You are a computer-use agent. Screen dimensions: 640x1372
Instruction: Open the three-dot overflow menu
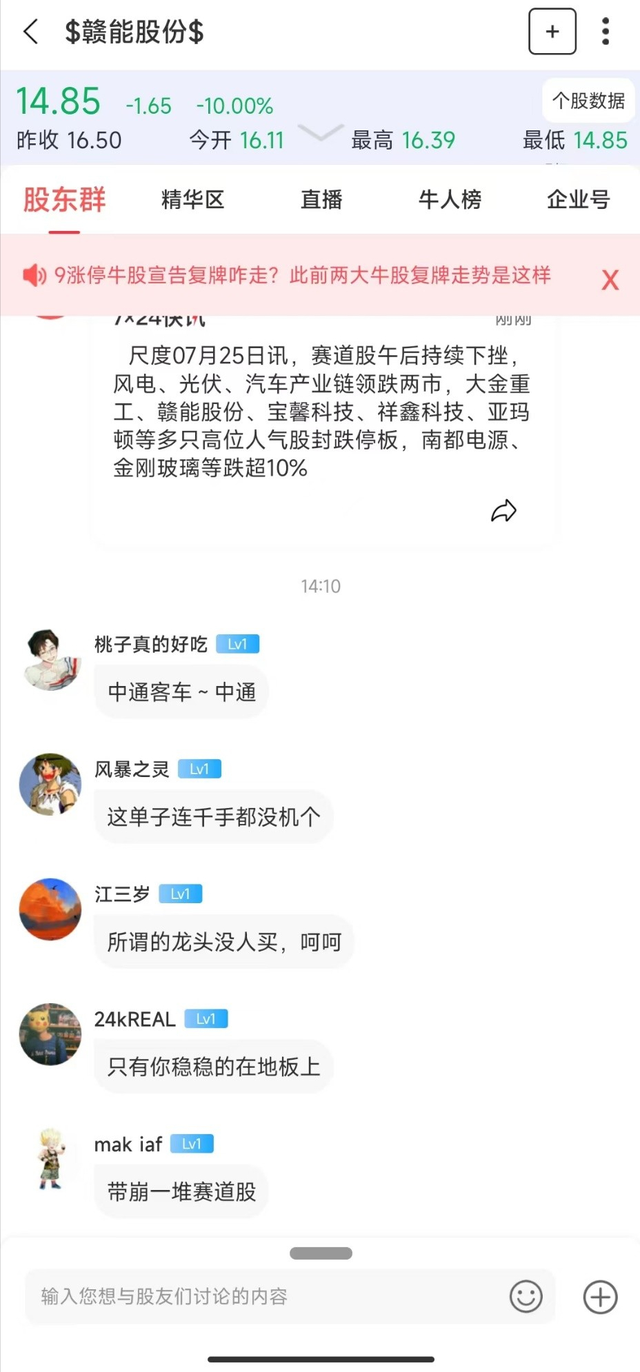(606, 32)
